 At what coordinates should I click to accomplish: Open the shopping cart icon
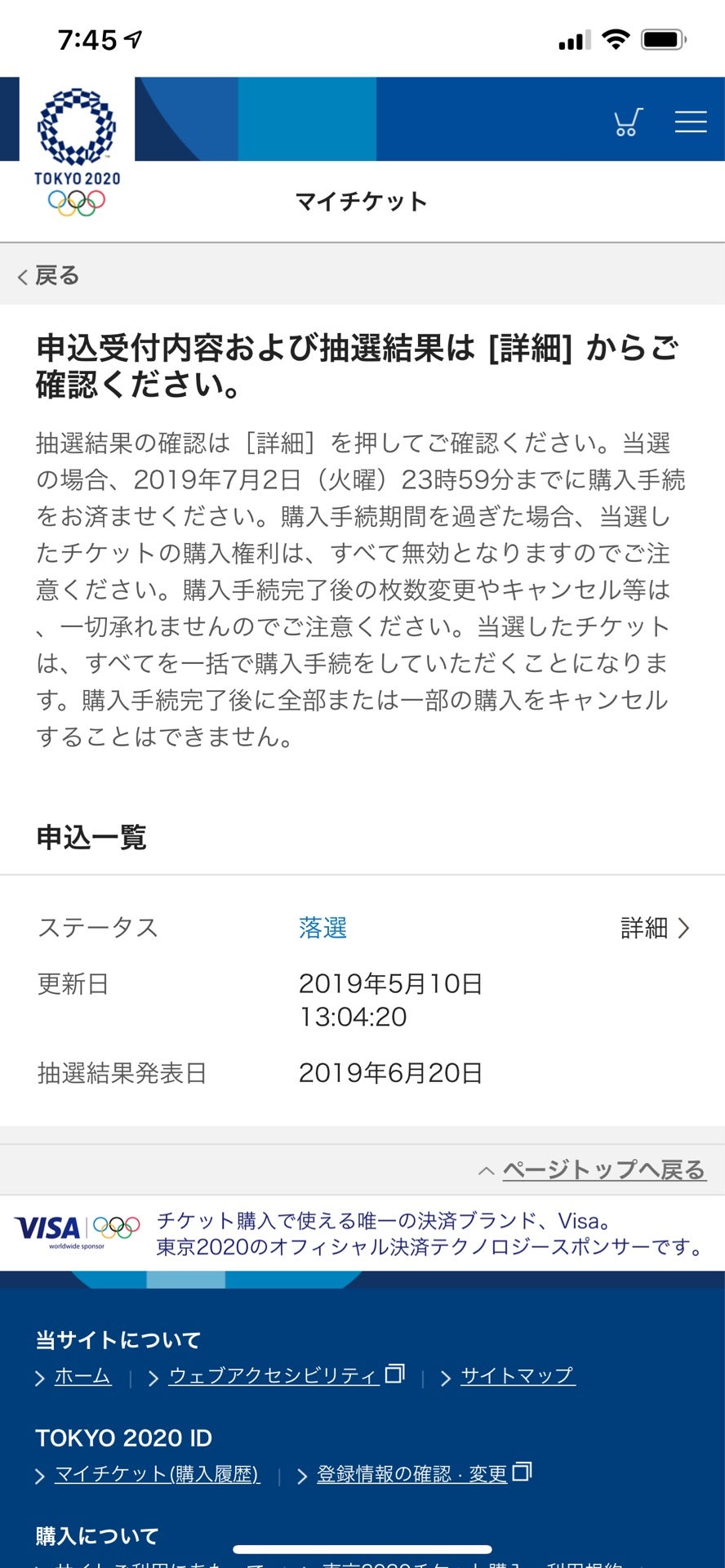pos(627,122)
